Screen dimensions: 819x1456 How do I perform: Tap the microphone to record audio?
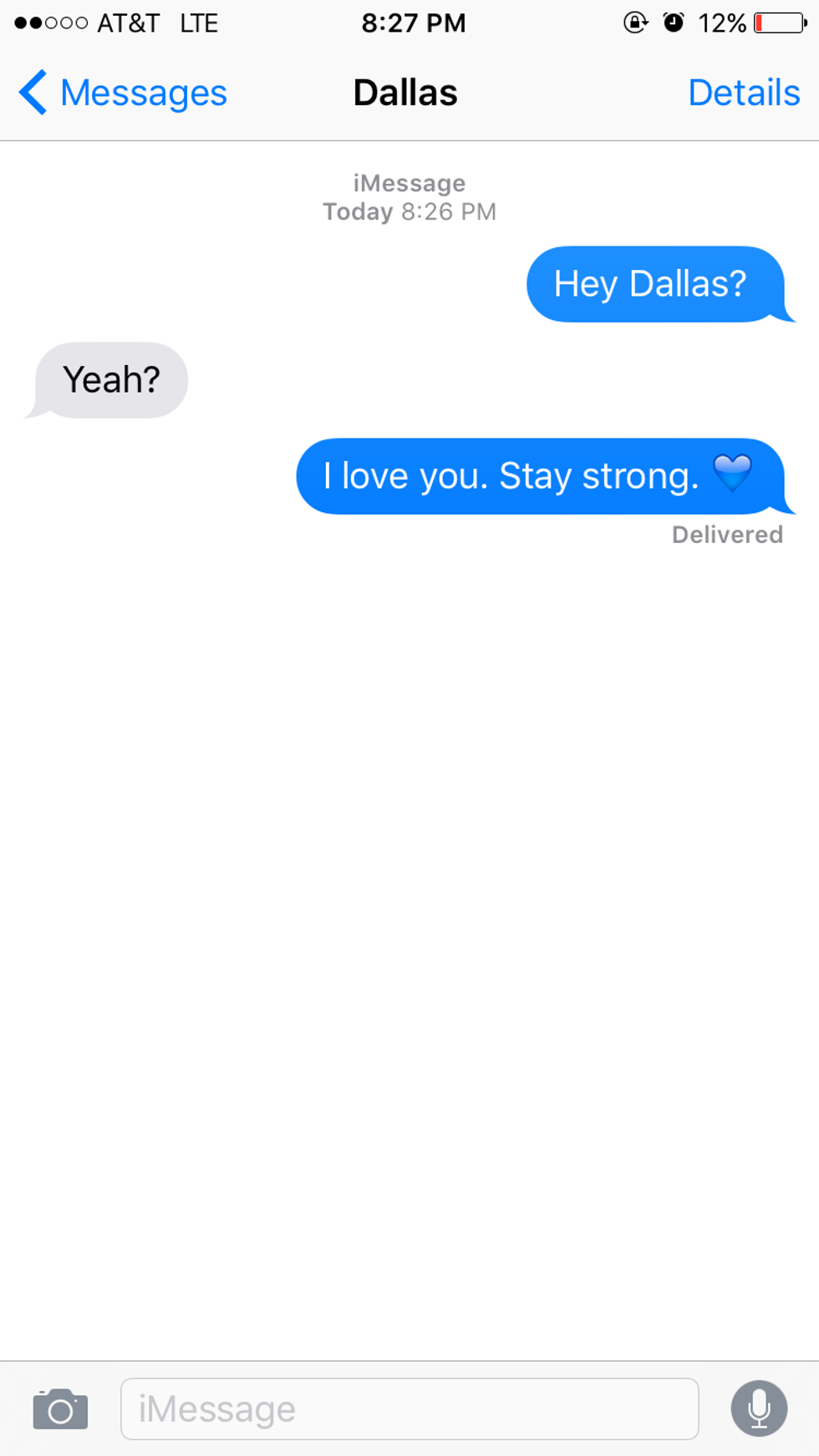[758, 1408]
